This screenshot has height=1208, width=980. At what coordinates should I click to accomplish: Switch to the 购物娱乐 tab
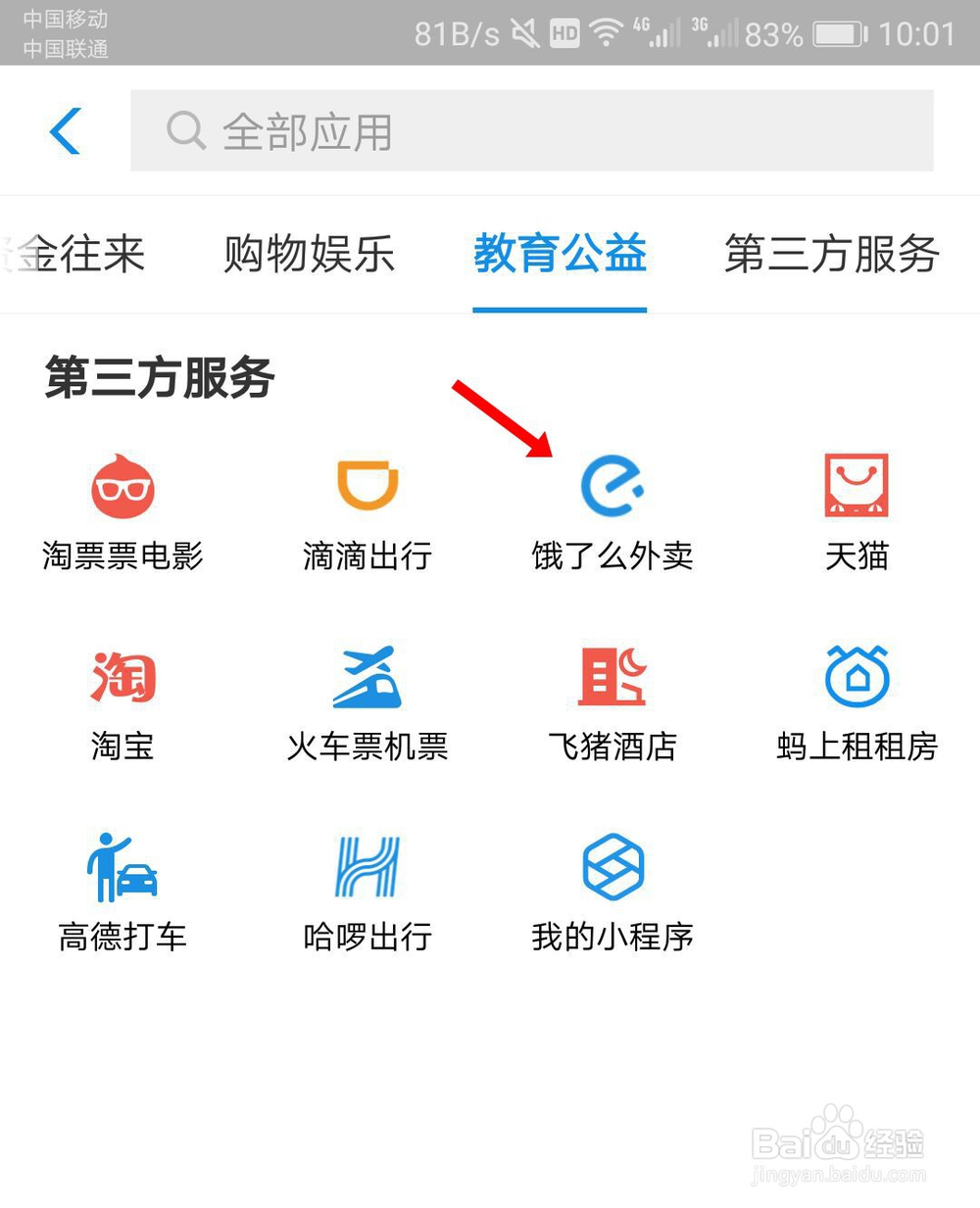coord(308,255)
